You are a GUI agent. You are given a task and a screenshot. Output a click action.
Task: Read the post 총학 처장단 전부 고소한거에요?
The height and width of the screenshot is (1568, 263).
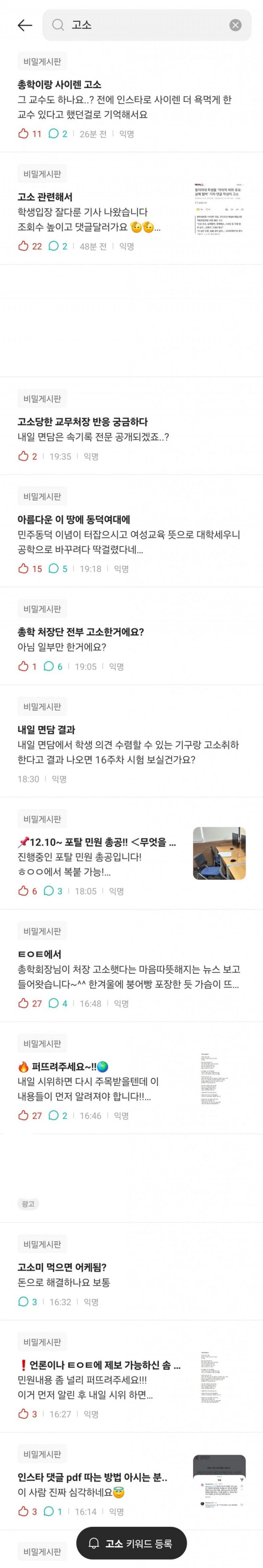pyautogui.click(x=81, y=632)
